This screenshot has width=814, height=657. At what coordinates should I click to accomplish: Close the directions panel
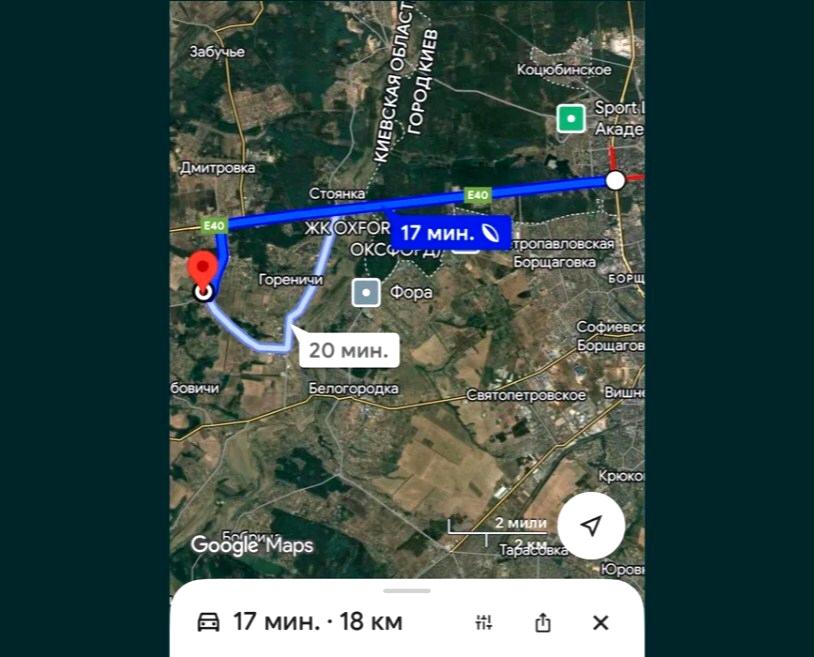(x=600, y=622)
